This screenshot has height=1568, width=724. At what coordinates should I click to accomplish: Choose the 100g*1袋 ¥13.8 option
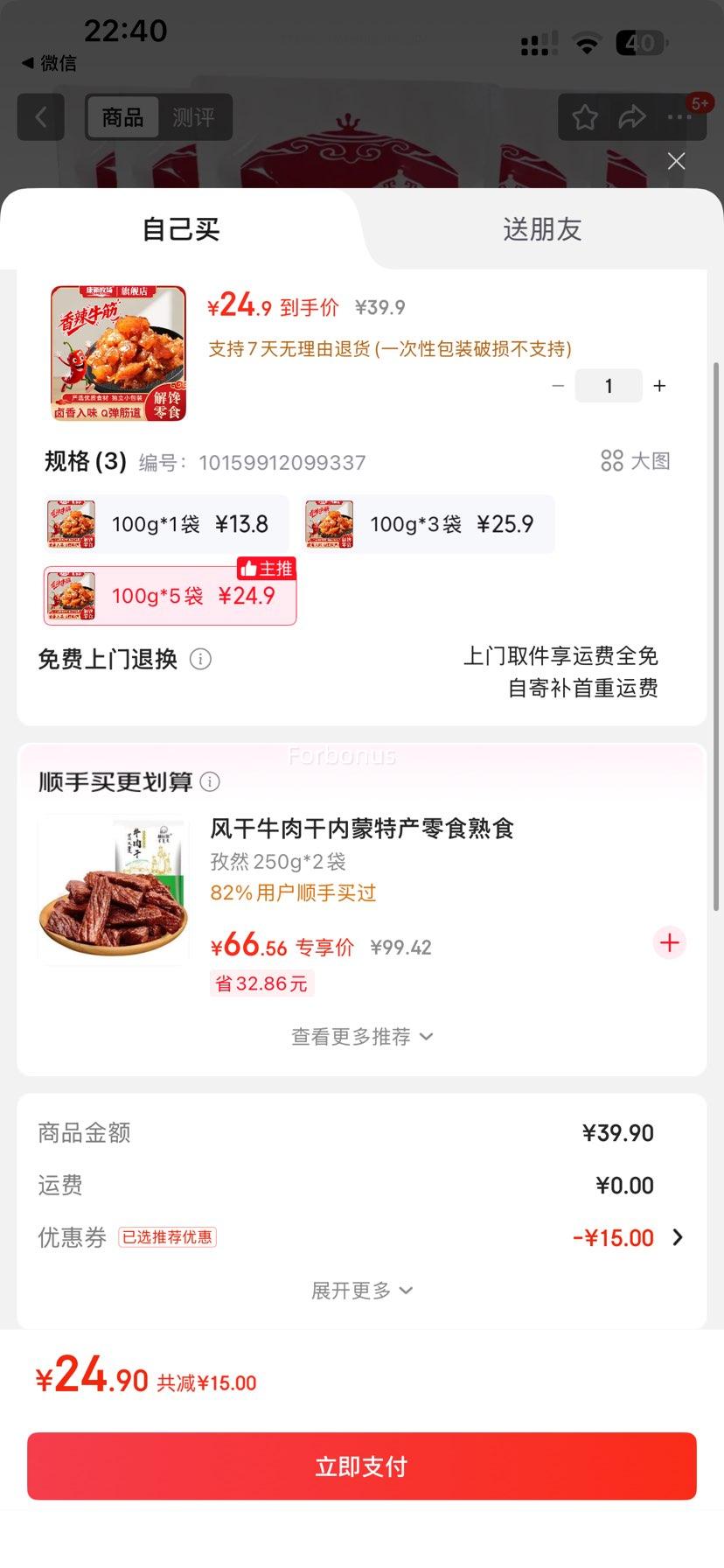pos(166,524)
